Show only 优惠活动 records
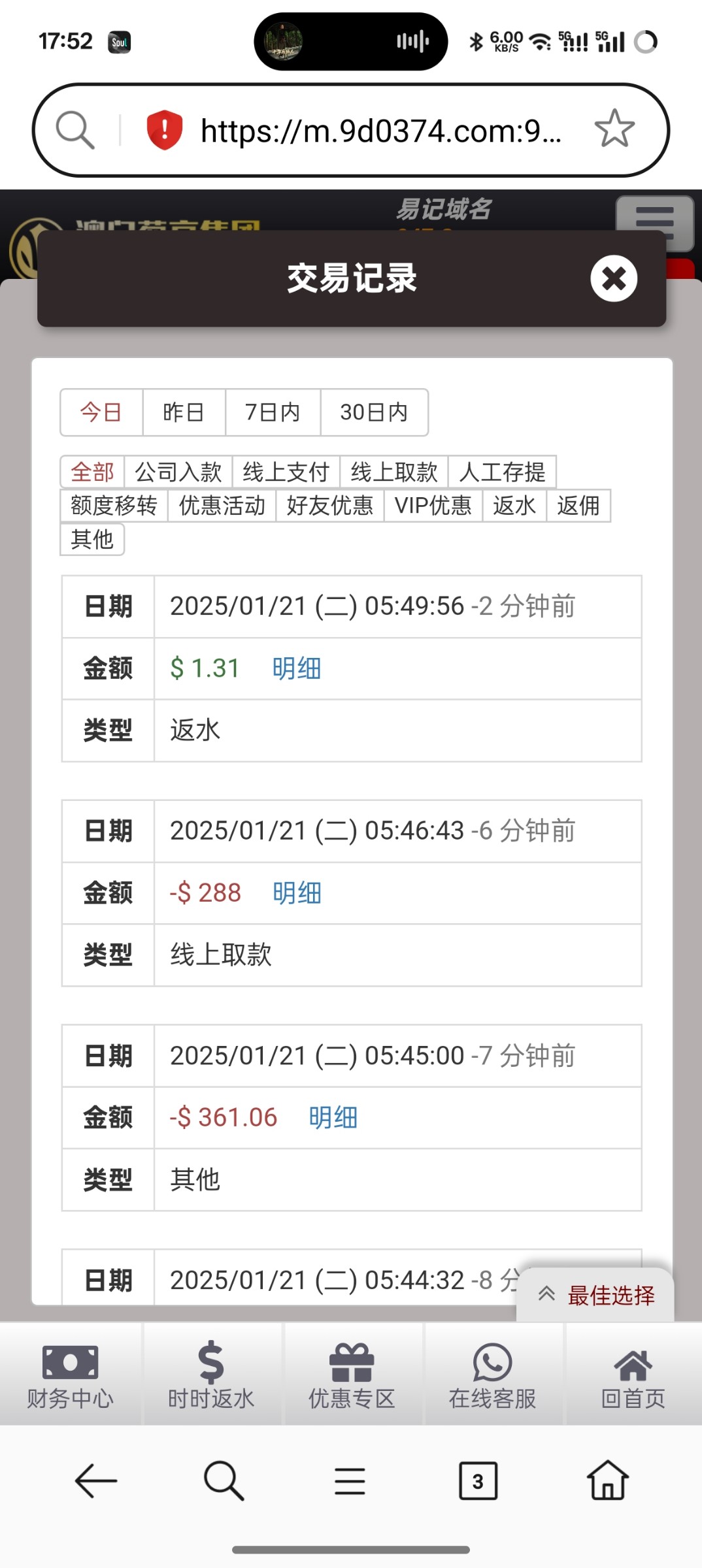Image resolution: width=702 pixels, height=1568 pixels. (222, 506)
